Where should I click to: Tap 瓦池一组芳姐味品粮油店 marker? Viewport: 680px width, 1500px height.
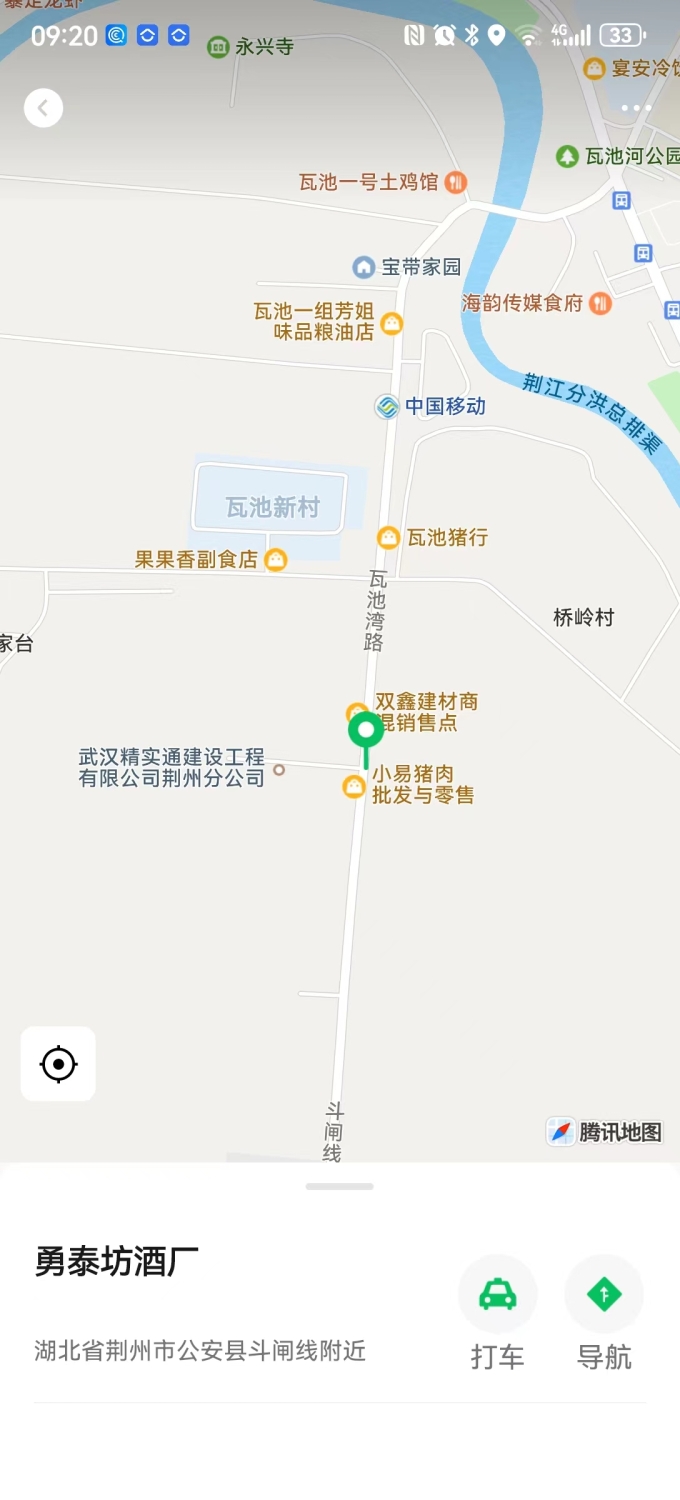coord(392,323)
